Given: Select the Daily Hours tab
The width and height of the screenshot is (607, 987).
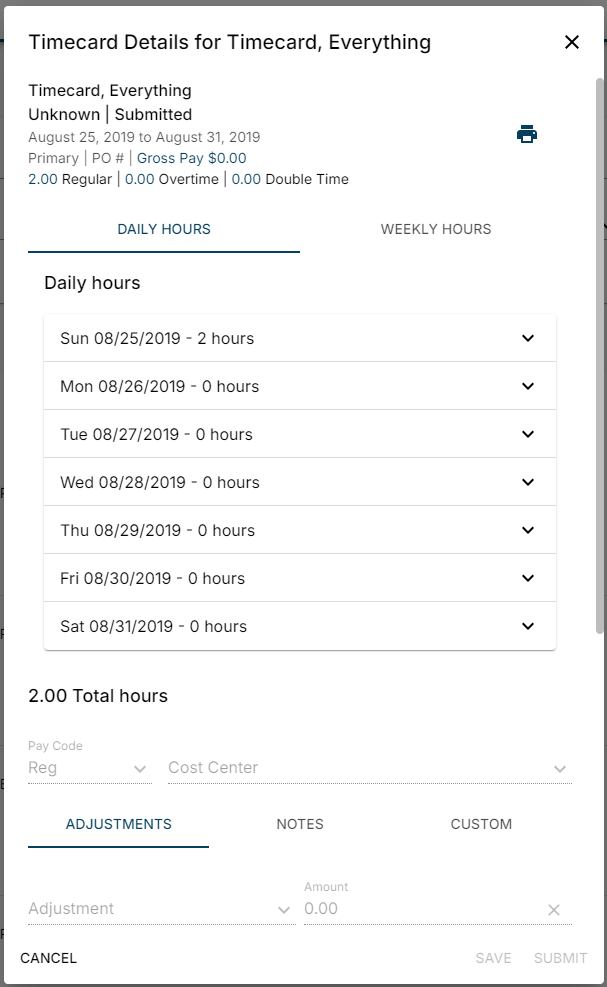Looking at the screenshot, I should tap(164, 229).
